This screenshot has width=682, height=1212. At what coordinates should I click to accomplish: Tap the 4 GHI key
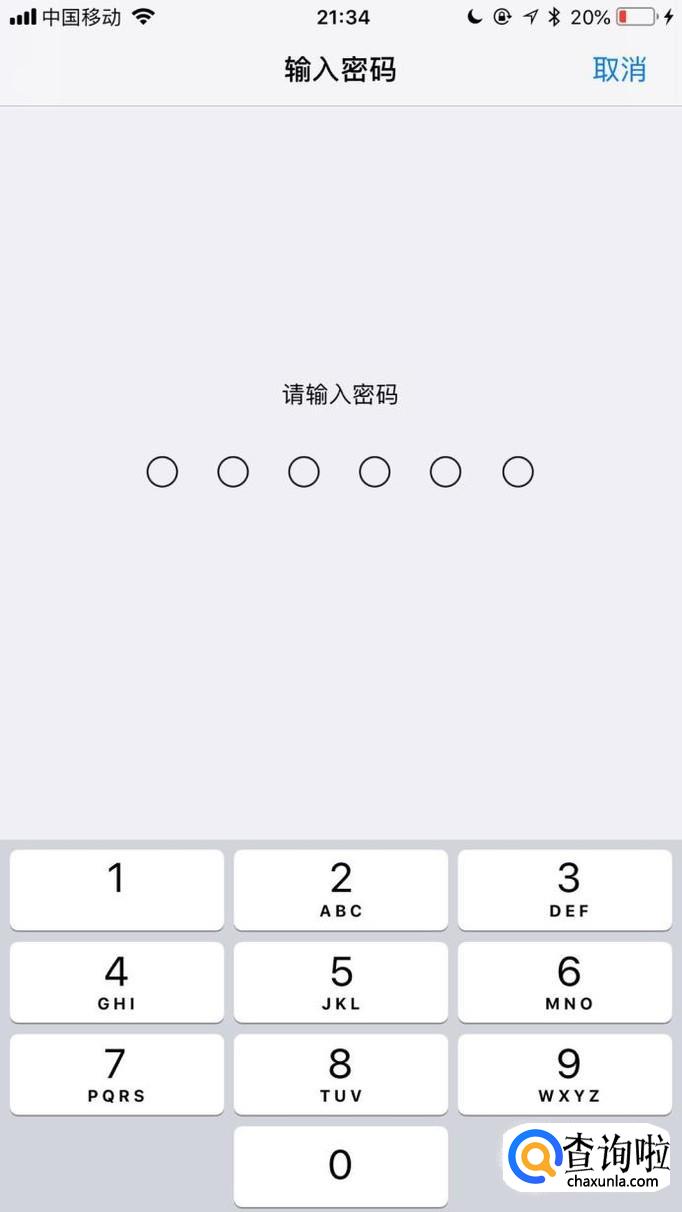click(117, 982)
